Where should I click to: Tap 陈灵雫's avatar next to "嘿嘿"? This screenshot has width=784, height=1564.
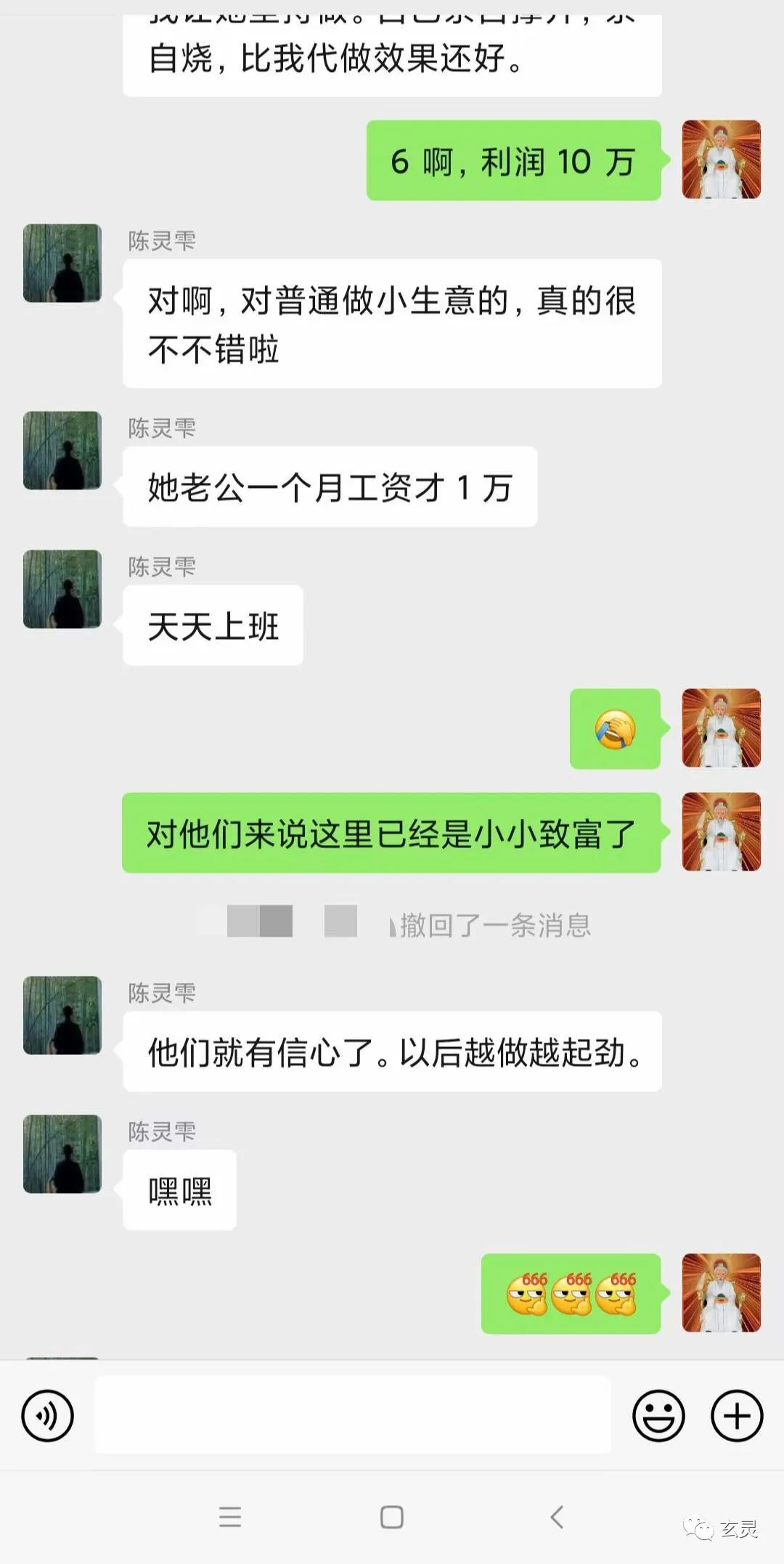pos(62,1154)
